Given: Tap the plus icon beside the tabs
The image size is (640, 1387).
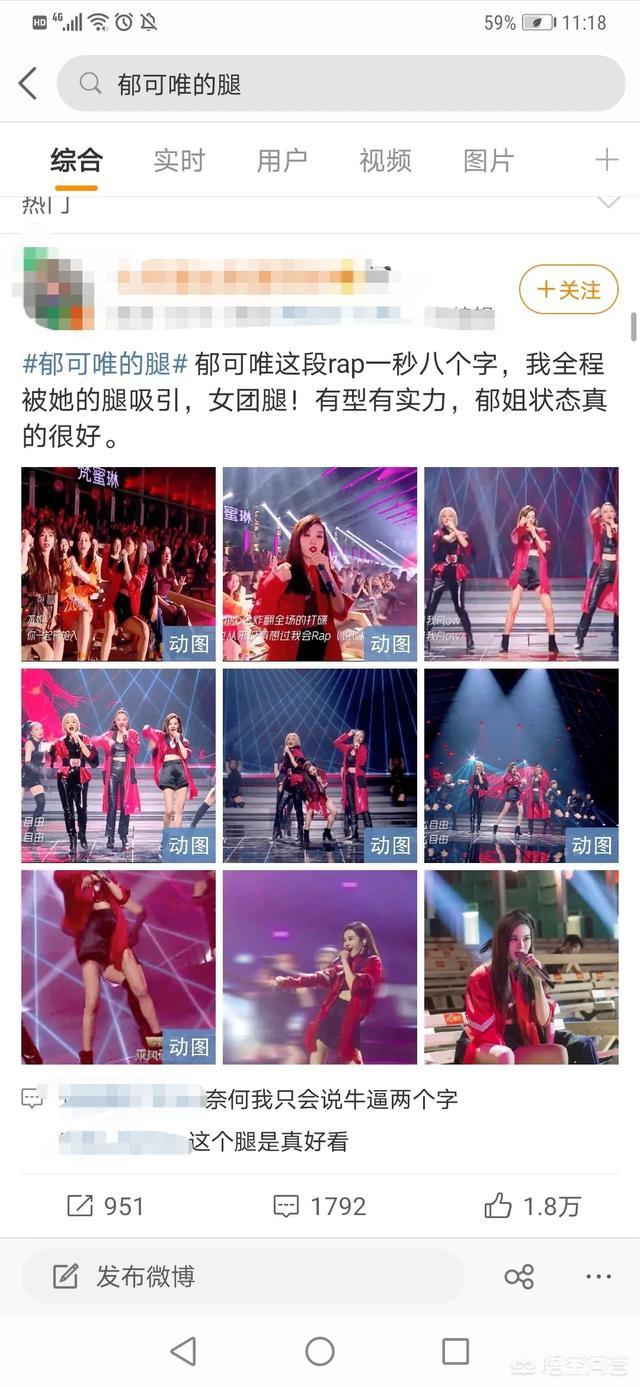Looking at the screenshot, I should point(606,160).
